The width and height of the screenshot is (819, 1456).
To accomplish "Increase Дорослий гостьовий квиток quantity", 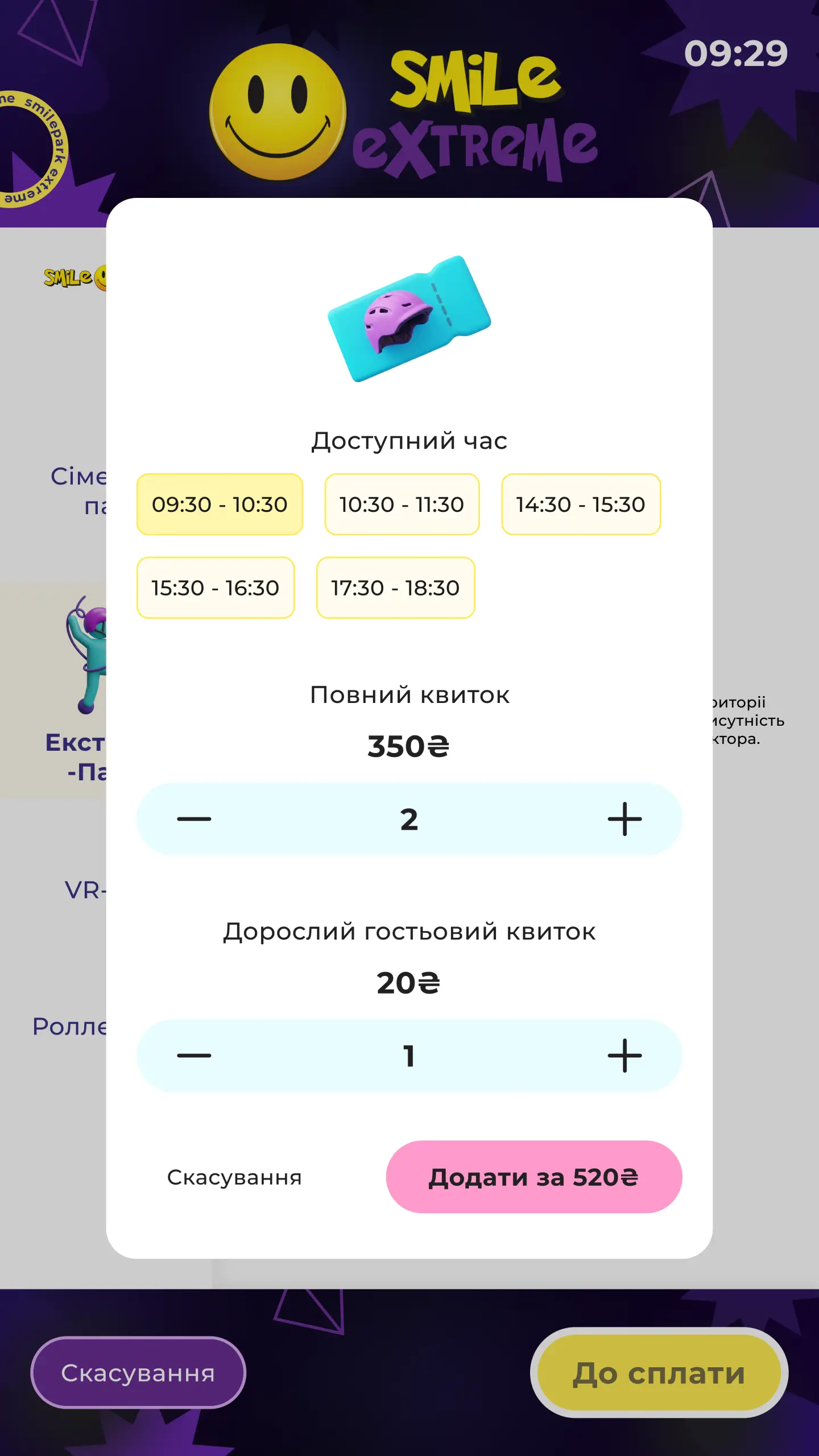I will pos(624,1056).
